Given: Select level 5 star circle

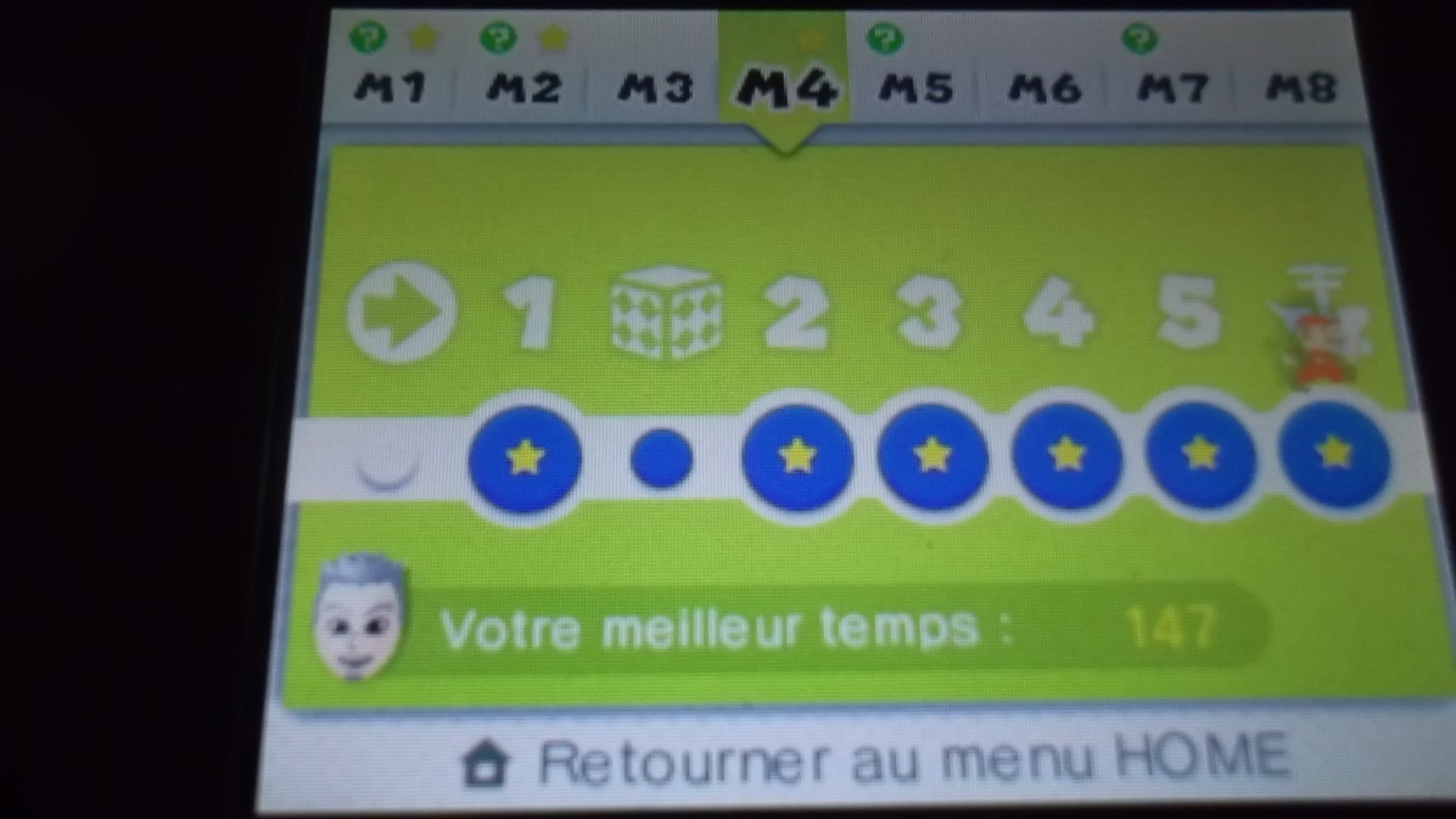Looking at the screenshot, I should [1200, 453].
